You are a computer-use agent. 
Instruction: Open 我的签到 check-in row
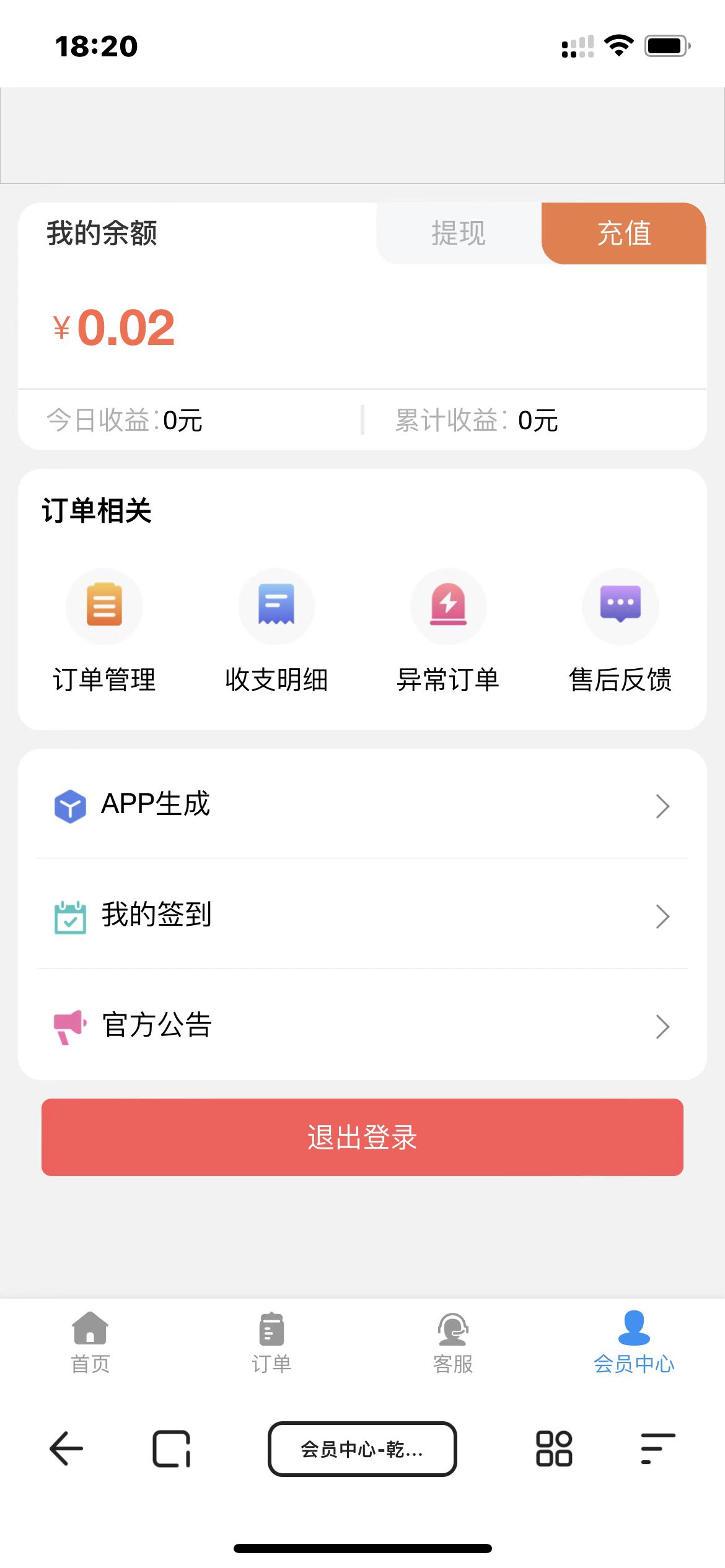(x=362, y=915)
